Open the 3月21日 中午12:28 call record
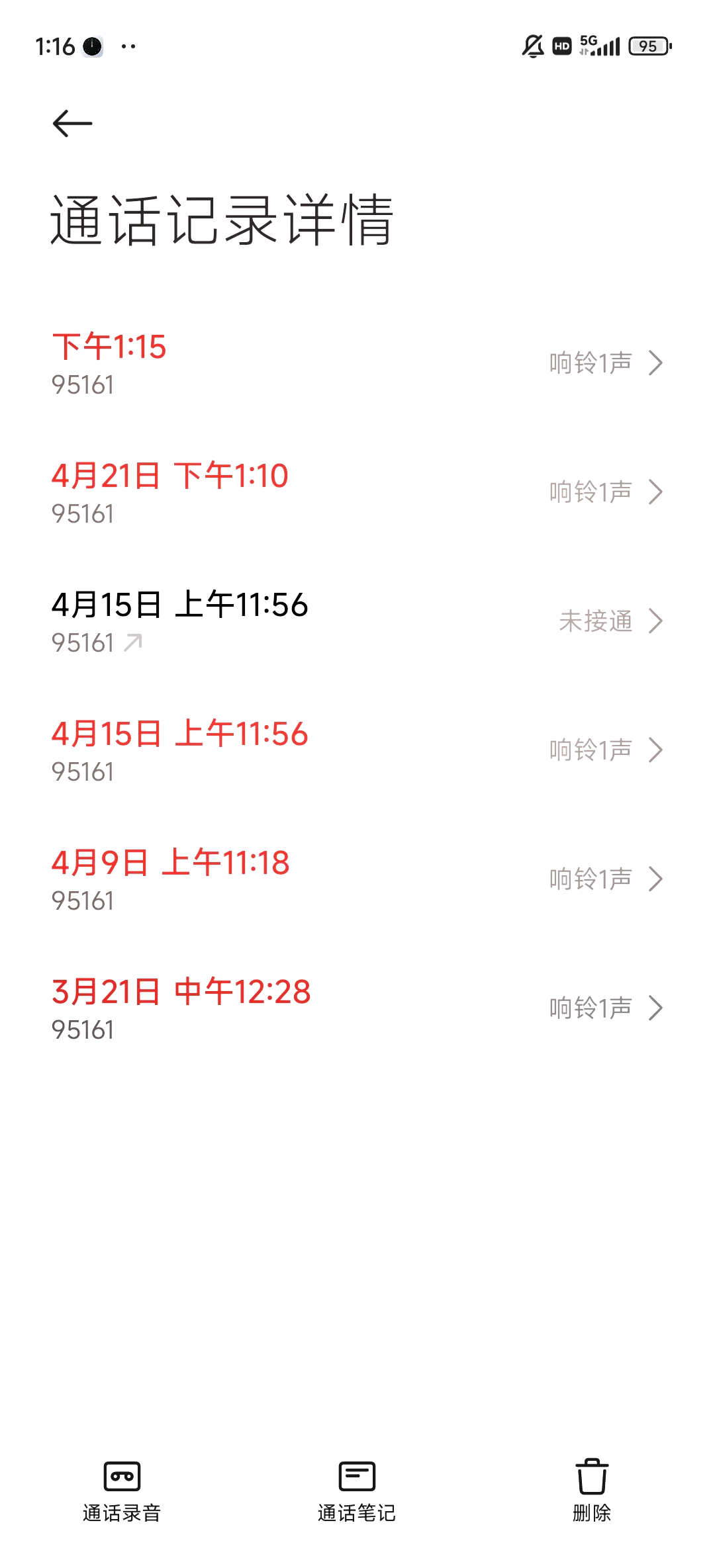Image resolution: width=715 pixels, height=1568 pixels. point(358,1009)
